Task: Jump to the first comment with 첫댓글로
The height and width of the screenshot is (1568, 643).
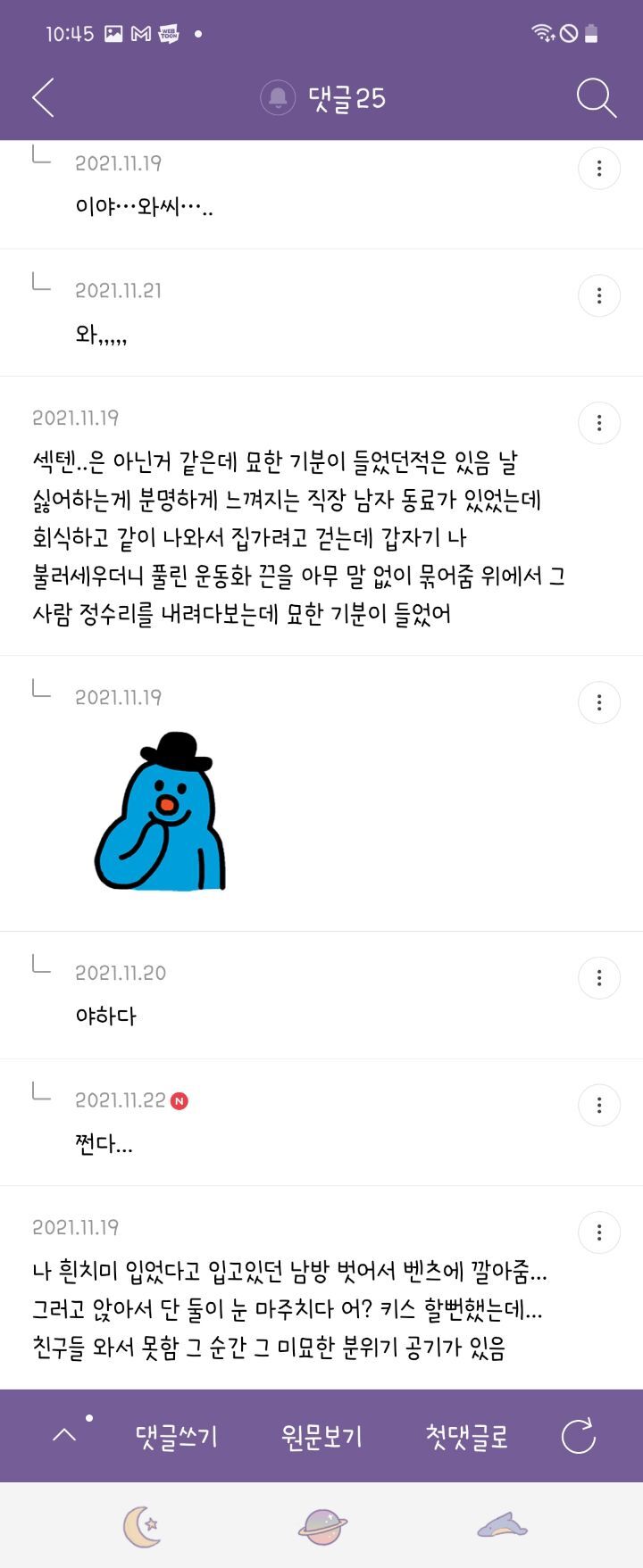Action: [x=466, y=1436]
